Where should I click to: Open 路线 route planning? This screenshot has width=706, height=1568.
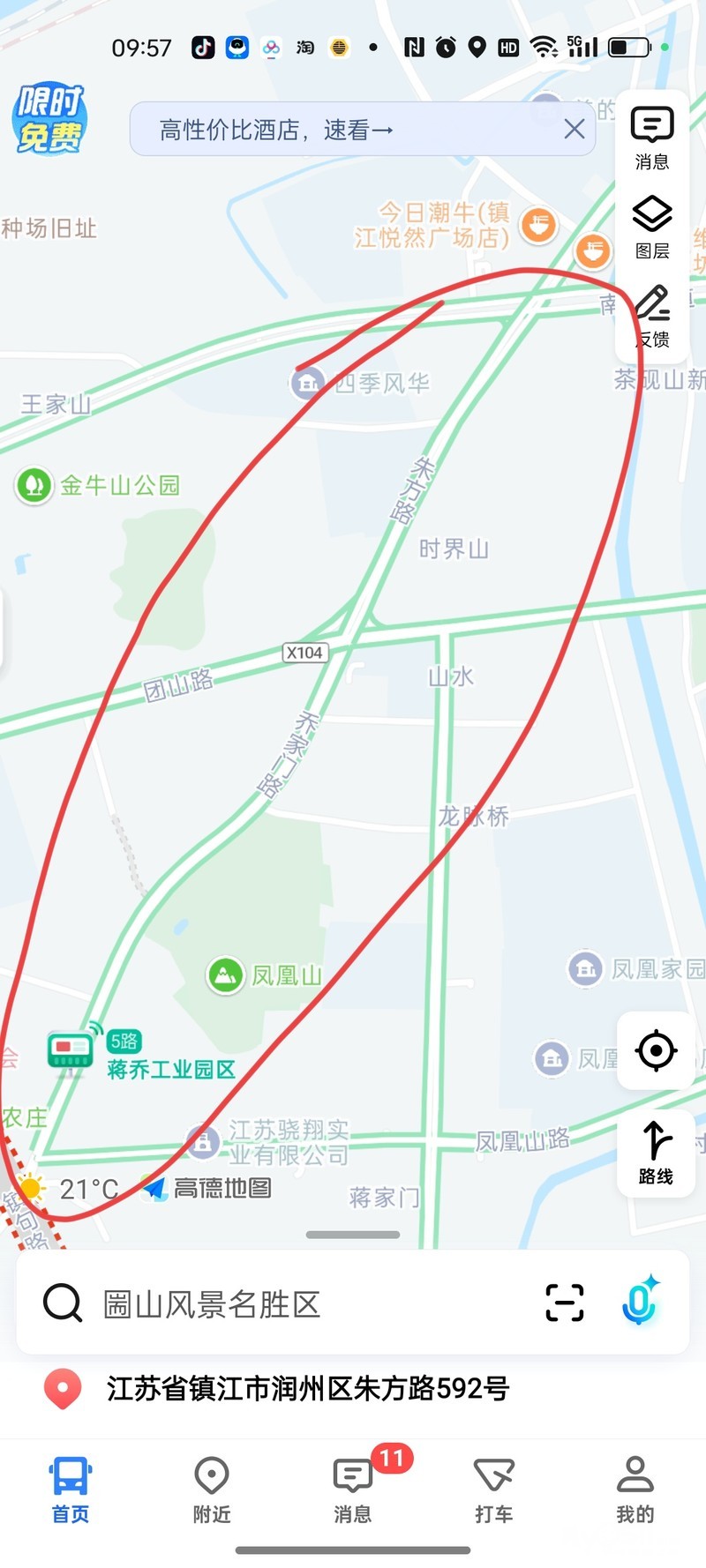[656, 1153]
